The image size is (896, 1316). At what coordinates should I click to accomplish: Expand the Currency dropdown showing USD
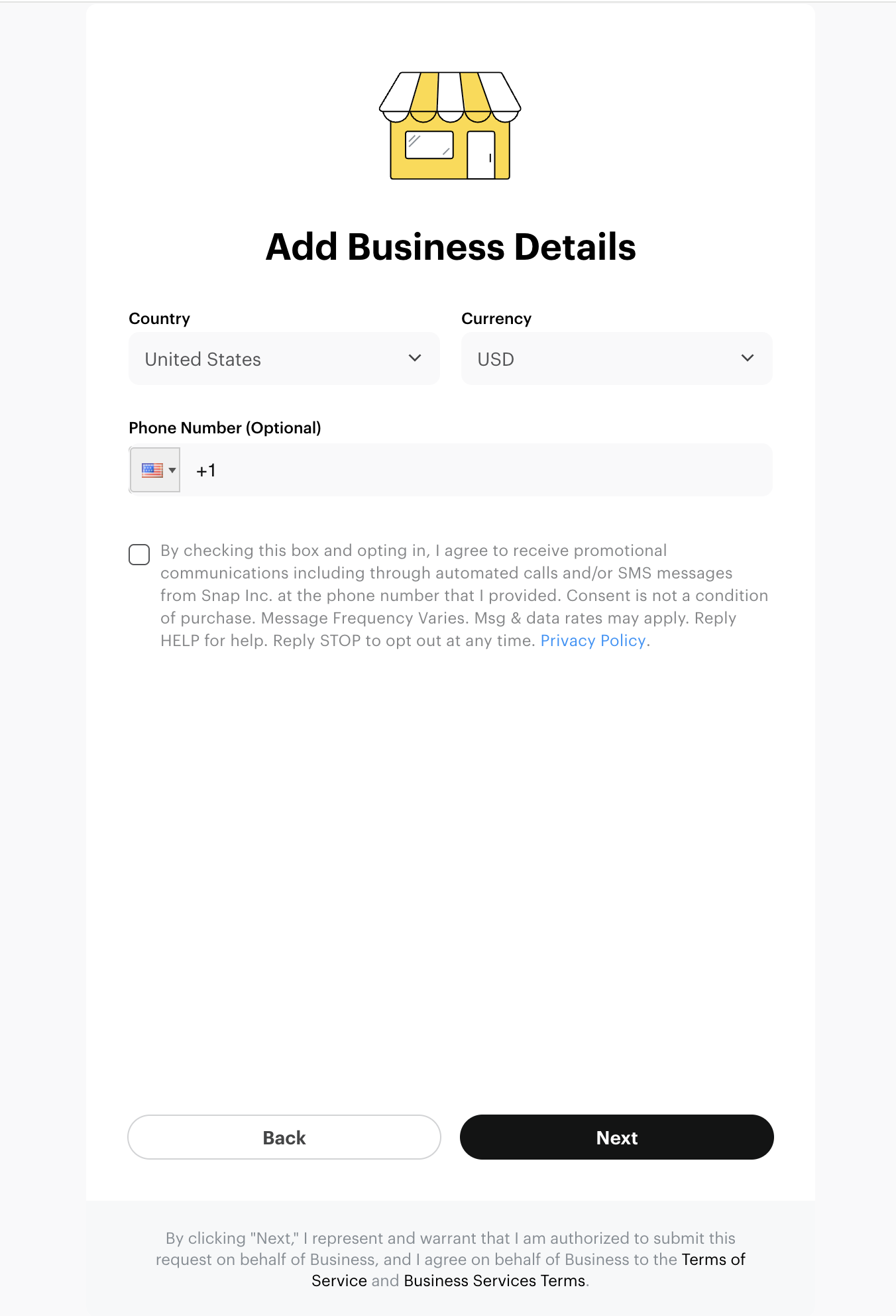(616, 358)
